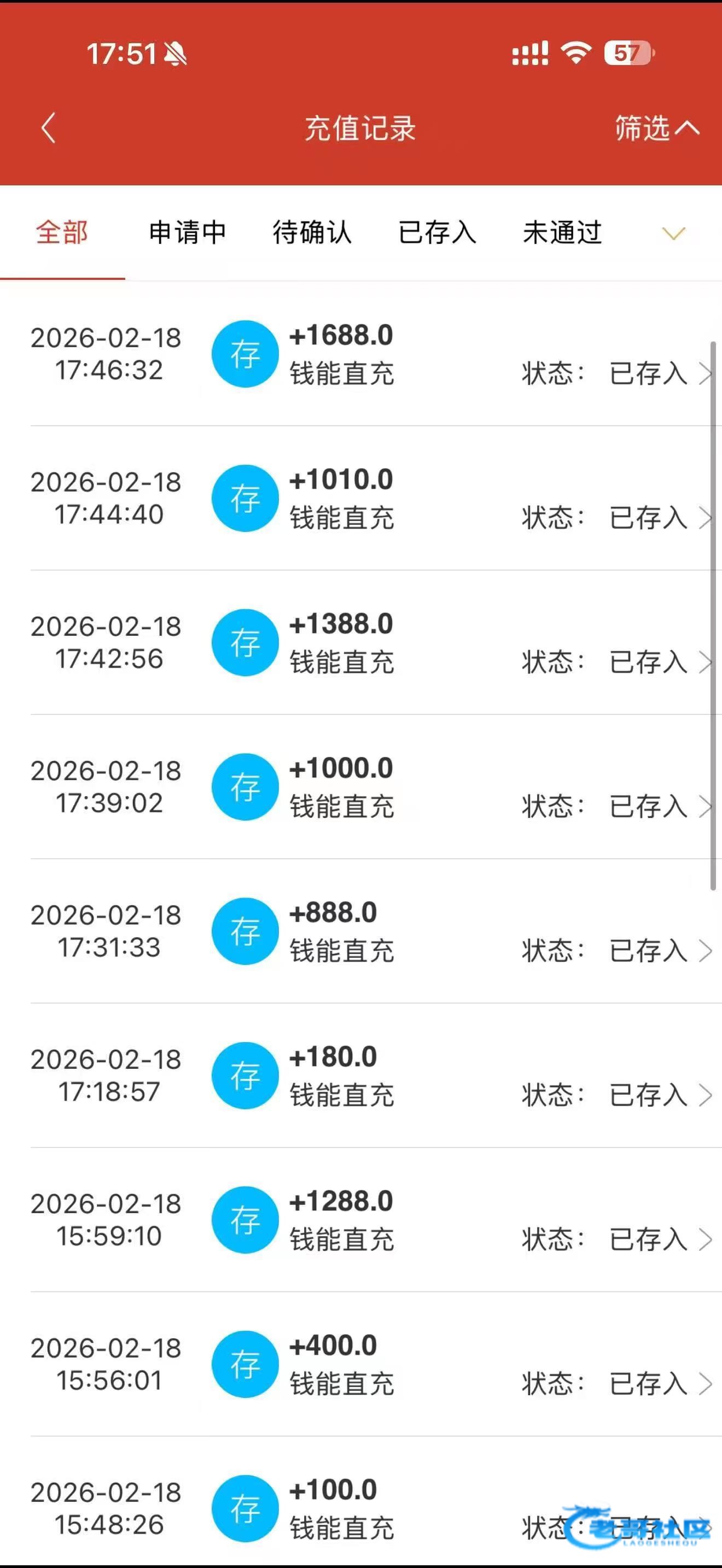This screenshot has height=1568, width=722.
Task: Go back using the top-left arrow
Action: point(48,128)
